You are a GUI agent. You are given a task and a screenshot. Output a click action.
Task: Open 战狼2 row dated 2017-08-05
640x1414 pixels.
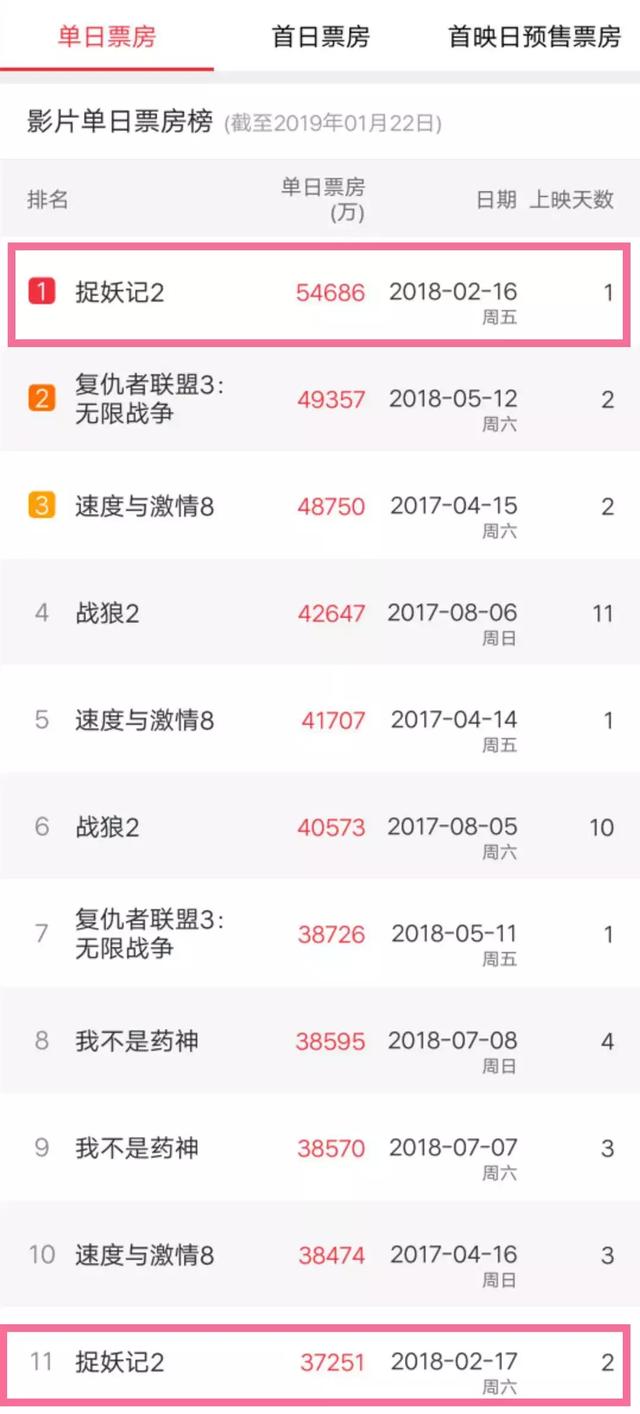320,827
